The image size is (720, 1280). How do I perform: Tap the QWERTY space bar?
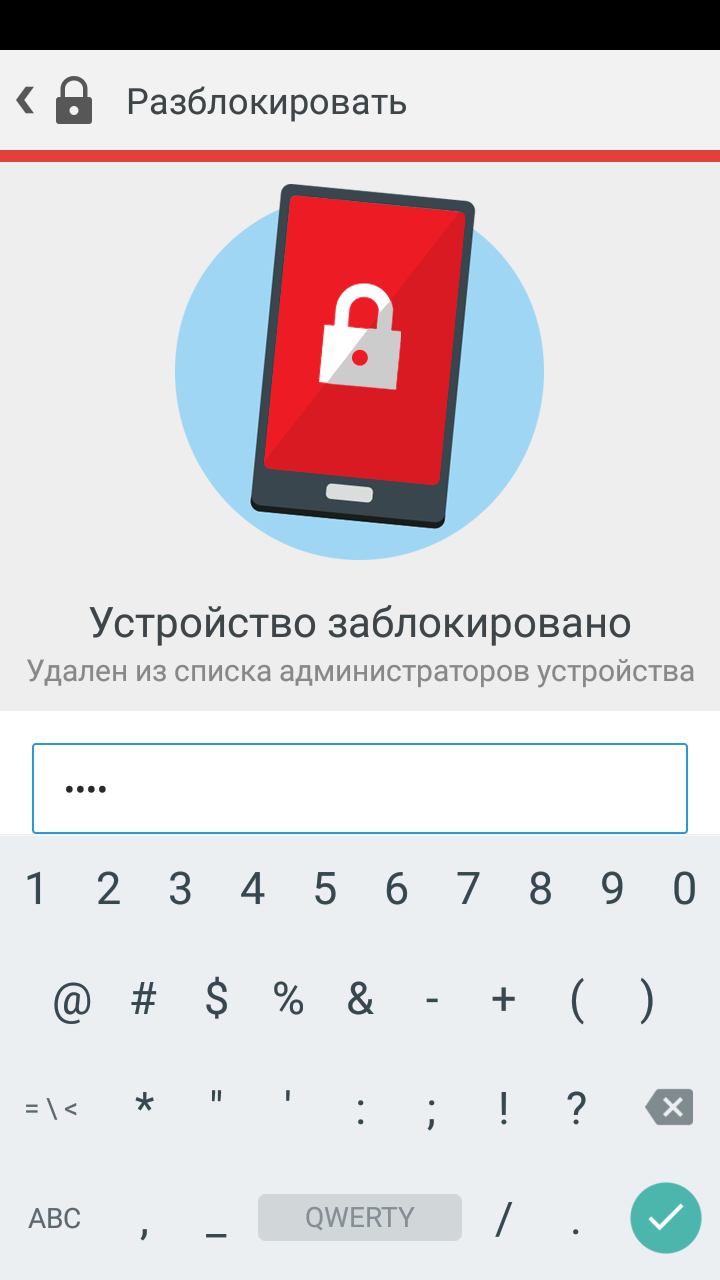360,1217
